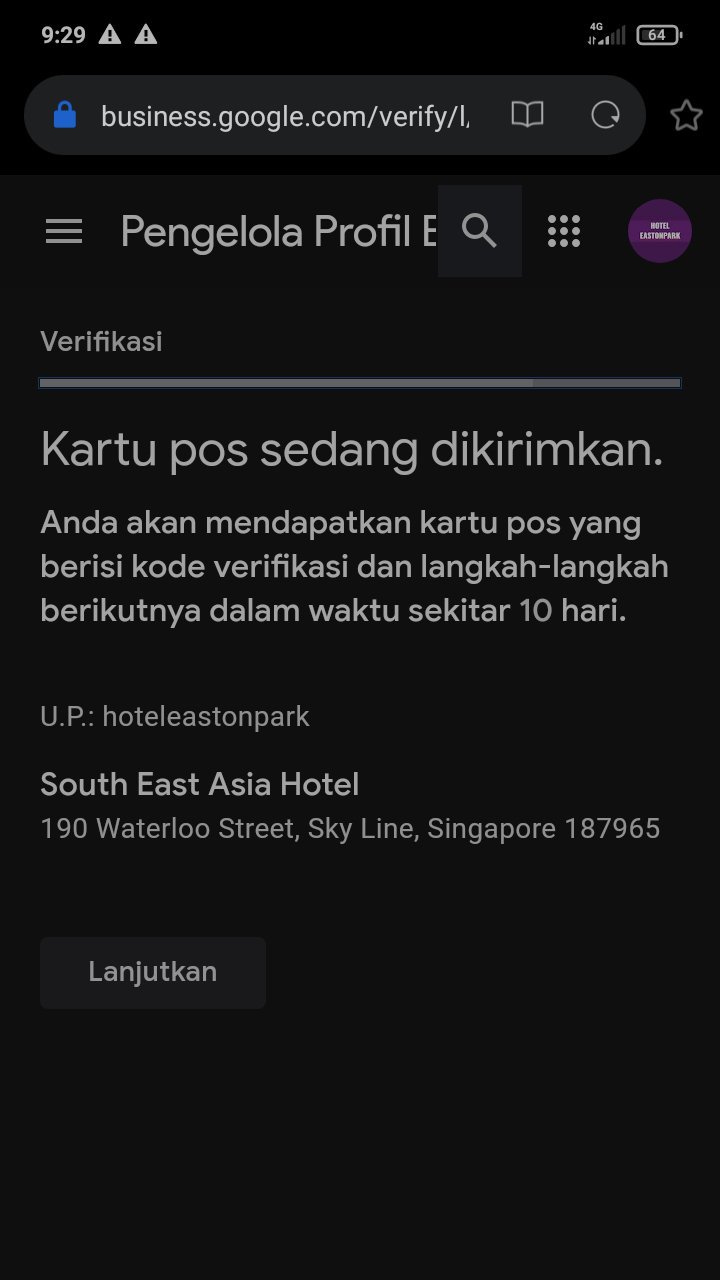This screenshot has width=720, height=1280.
Task: Reload the page
Action: [605, 115]
